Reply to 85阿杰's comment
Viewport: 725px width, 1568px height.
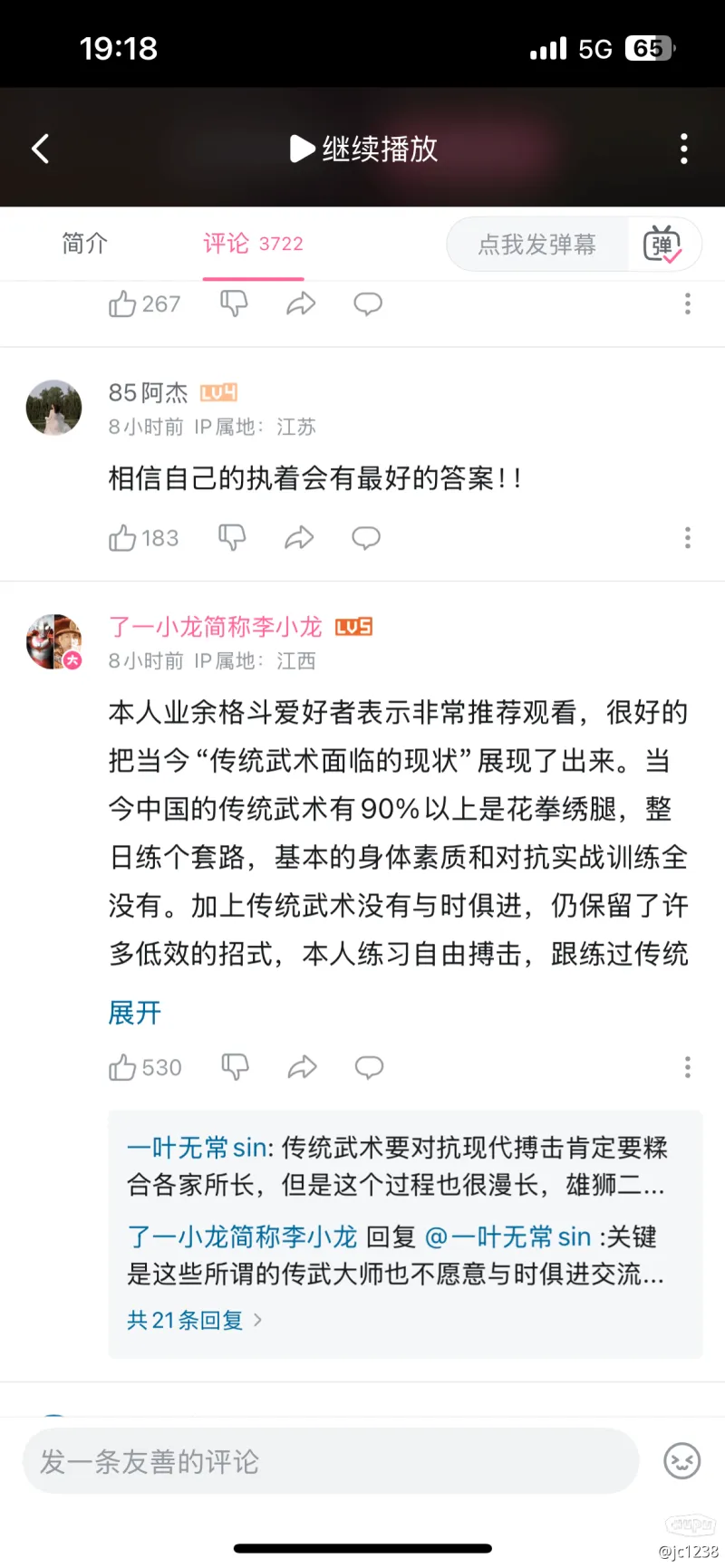tap(366, 538)
